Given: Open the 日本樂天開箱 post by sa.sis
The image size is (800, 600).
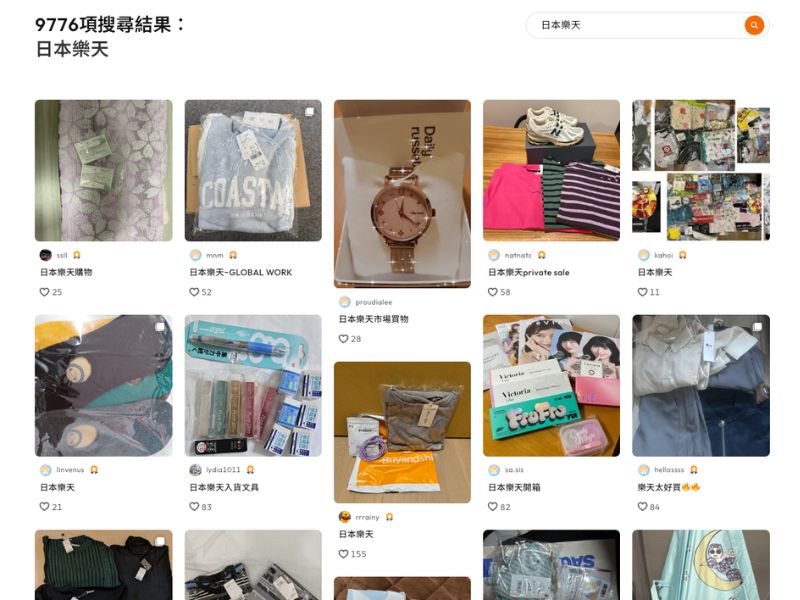Looking at the screenshot, I should 551,385.
